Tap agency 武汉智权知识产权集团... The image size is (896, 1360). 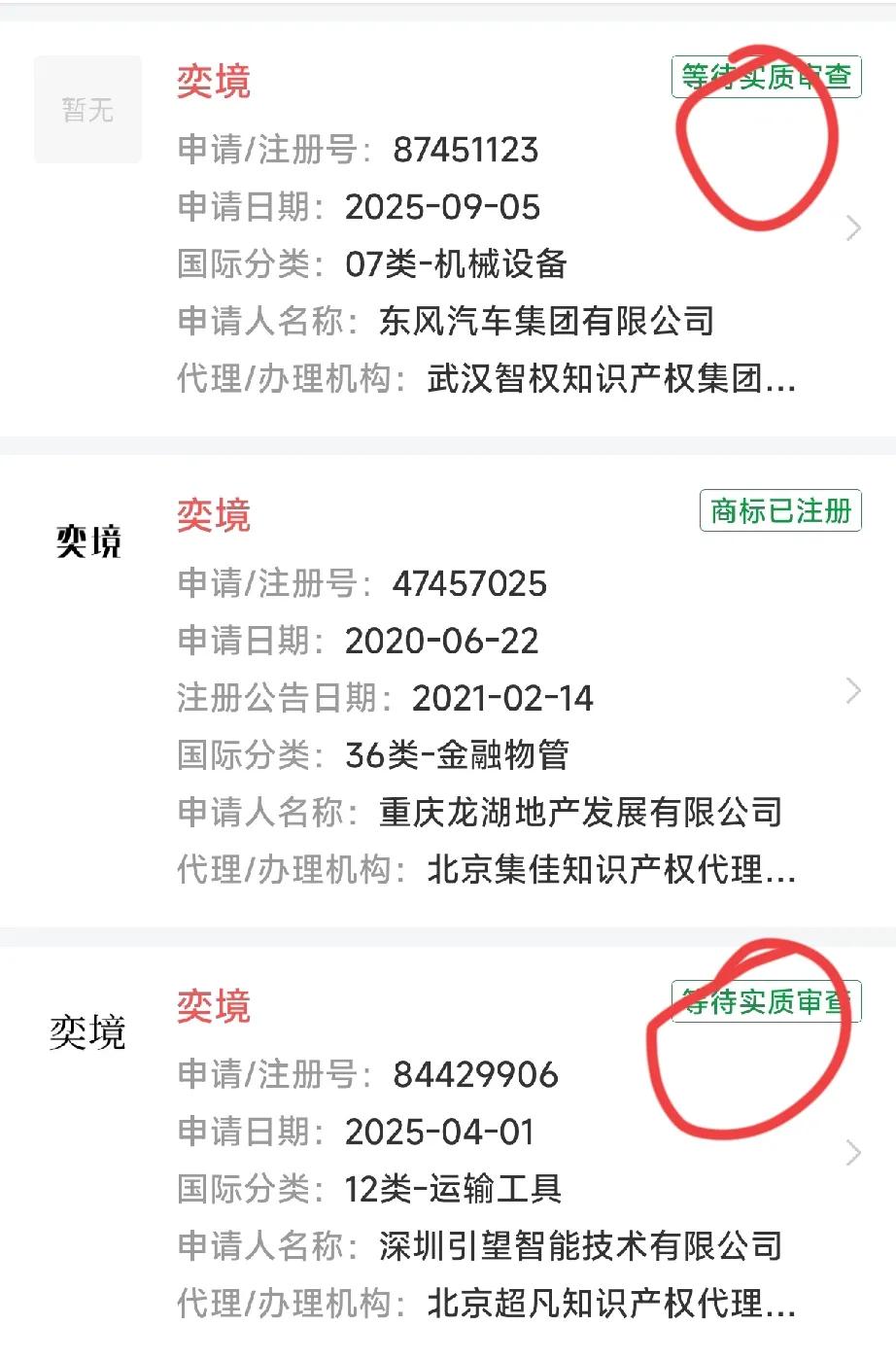point(612,381)
